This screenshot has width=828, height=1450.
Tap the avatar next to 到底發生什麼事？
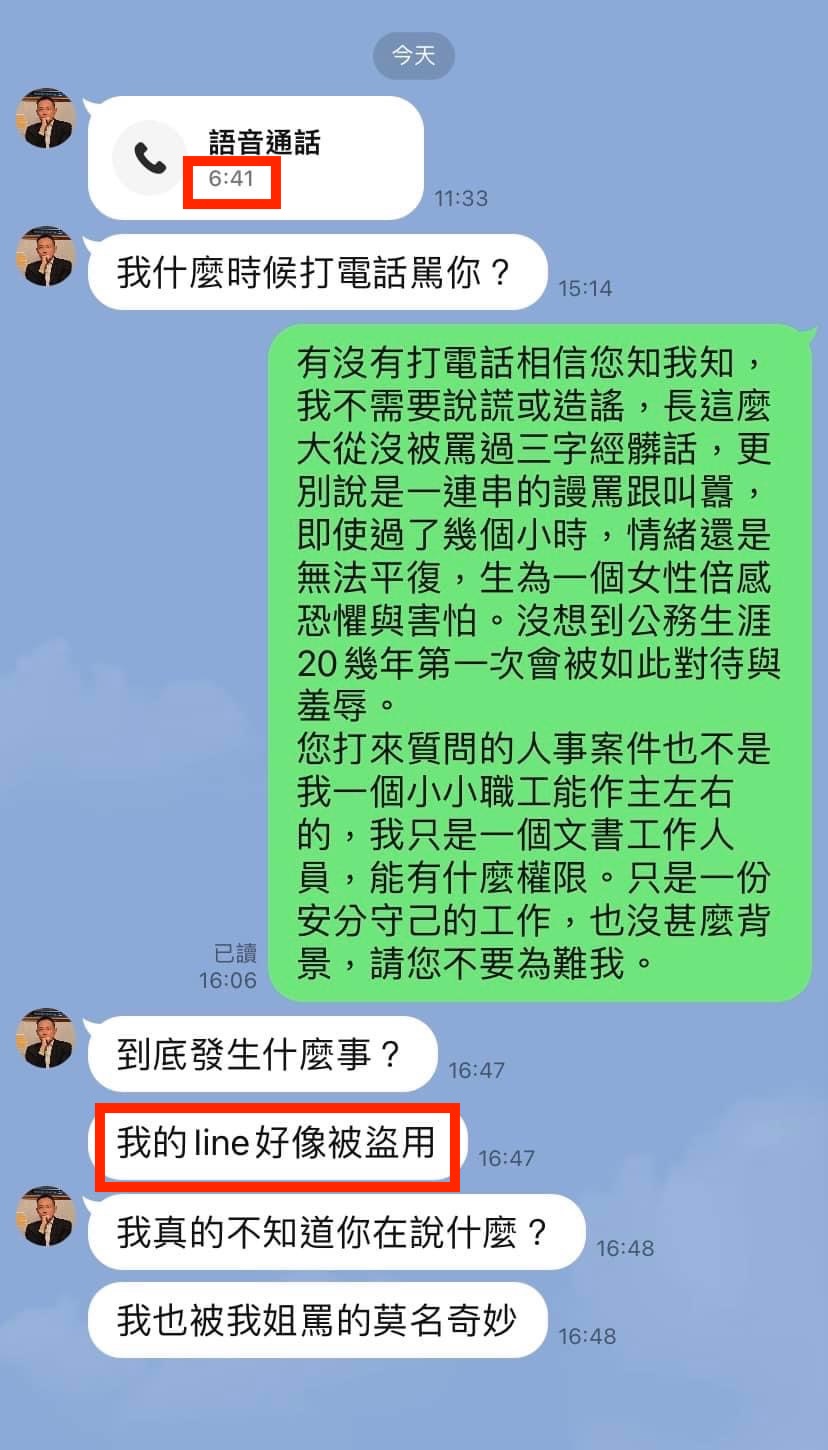tap(45, 1038)
